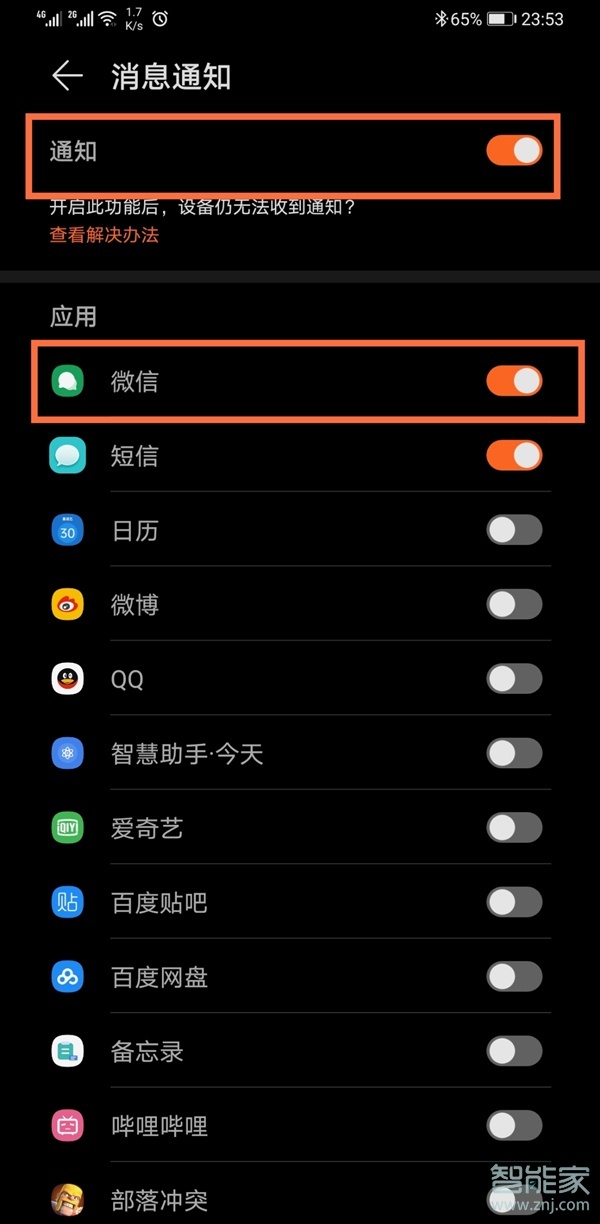The width and height of the screenshot is (600, 1224).
Task: Enable notifications for 日历
Action: 514,530
